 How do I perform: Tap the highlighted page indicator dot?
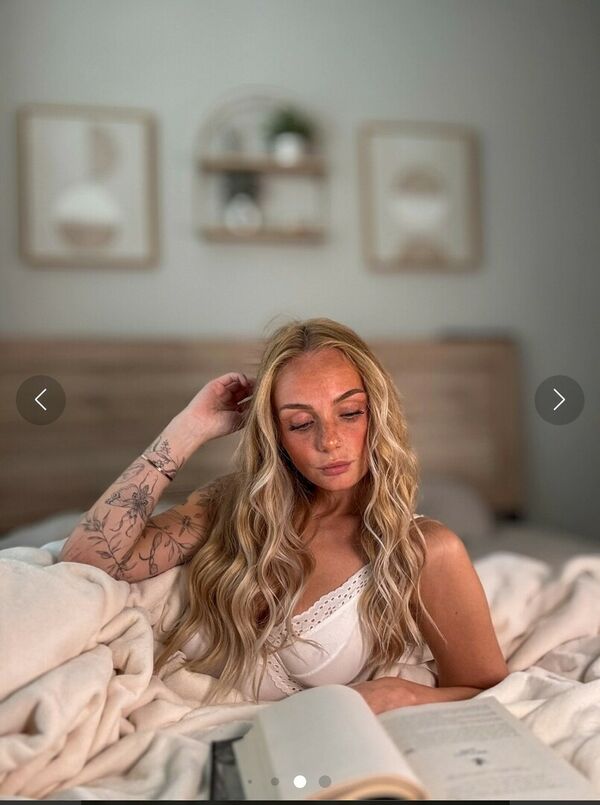click(299, 781)
